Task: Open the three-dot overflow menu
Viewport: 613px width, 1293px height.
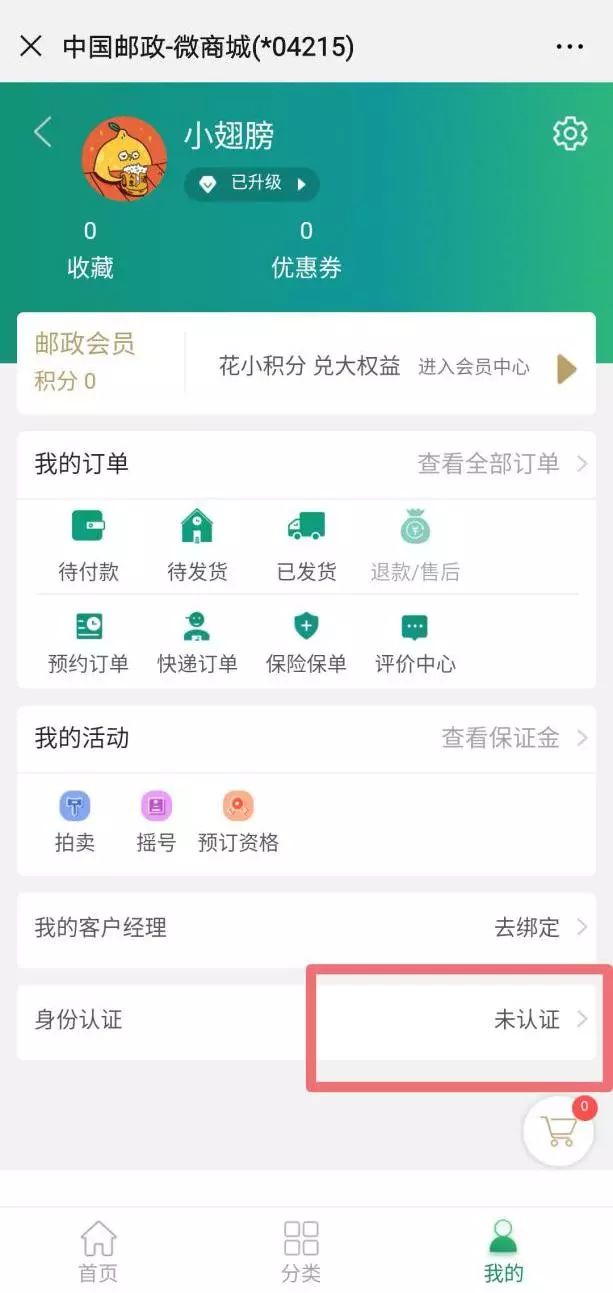Action: coord(569,46)
